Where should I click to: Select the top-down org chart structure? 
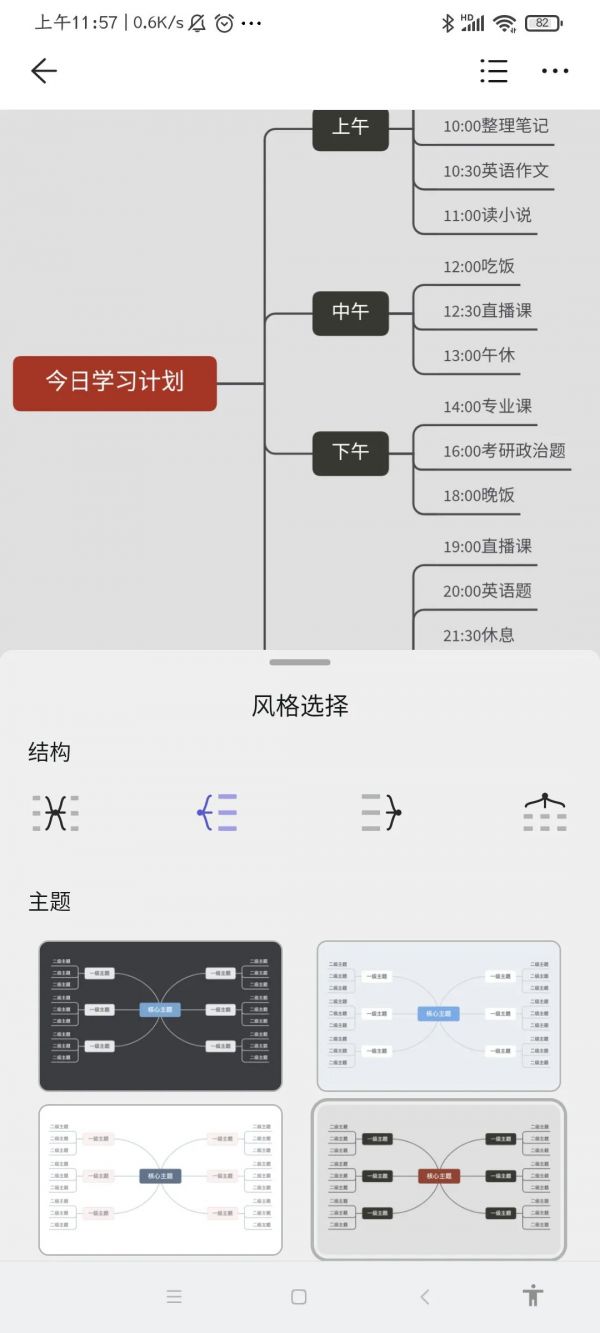545,813
